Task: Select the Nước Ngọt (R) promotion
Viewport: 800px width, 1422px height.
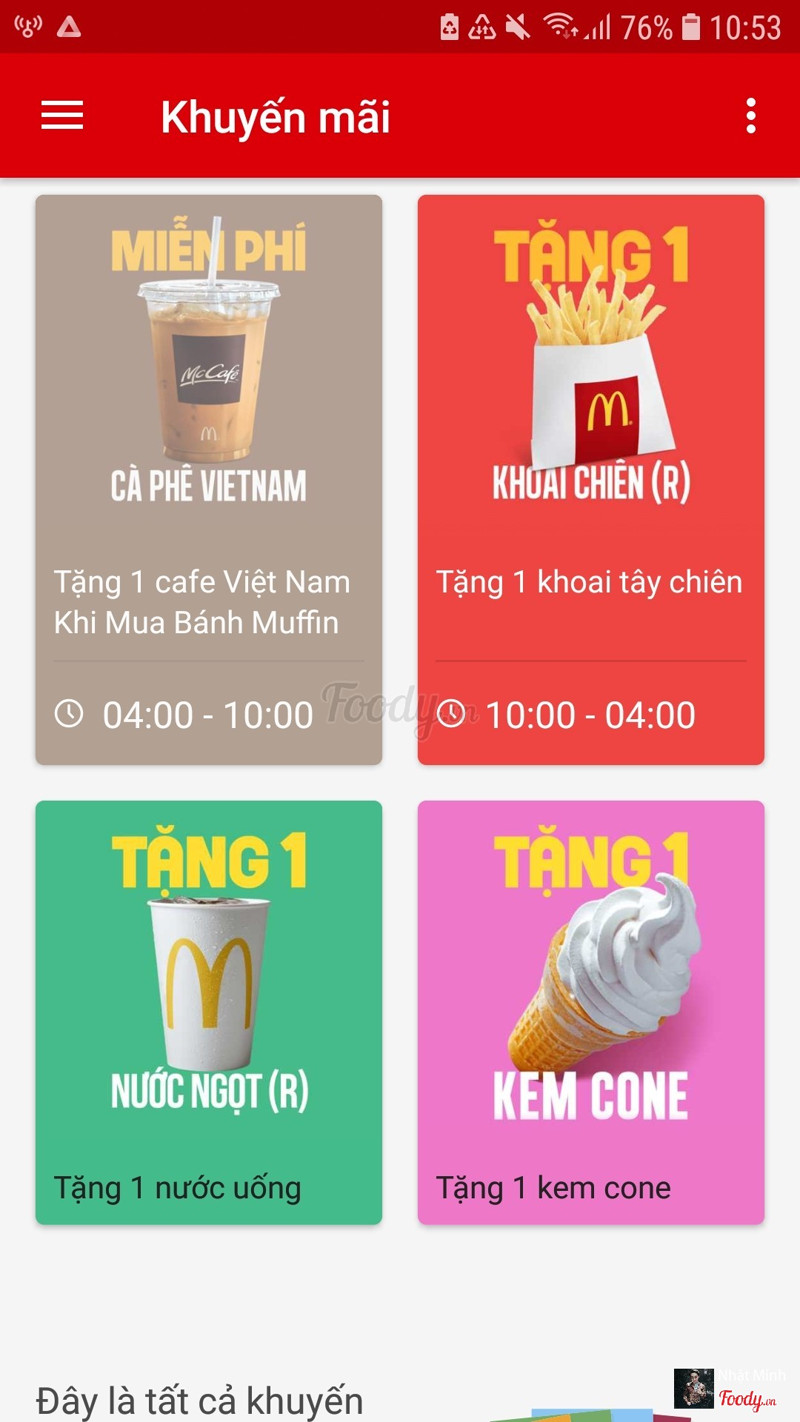Action: click(x=208, y=1012)
